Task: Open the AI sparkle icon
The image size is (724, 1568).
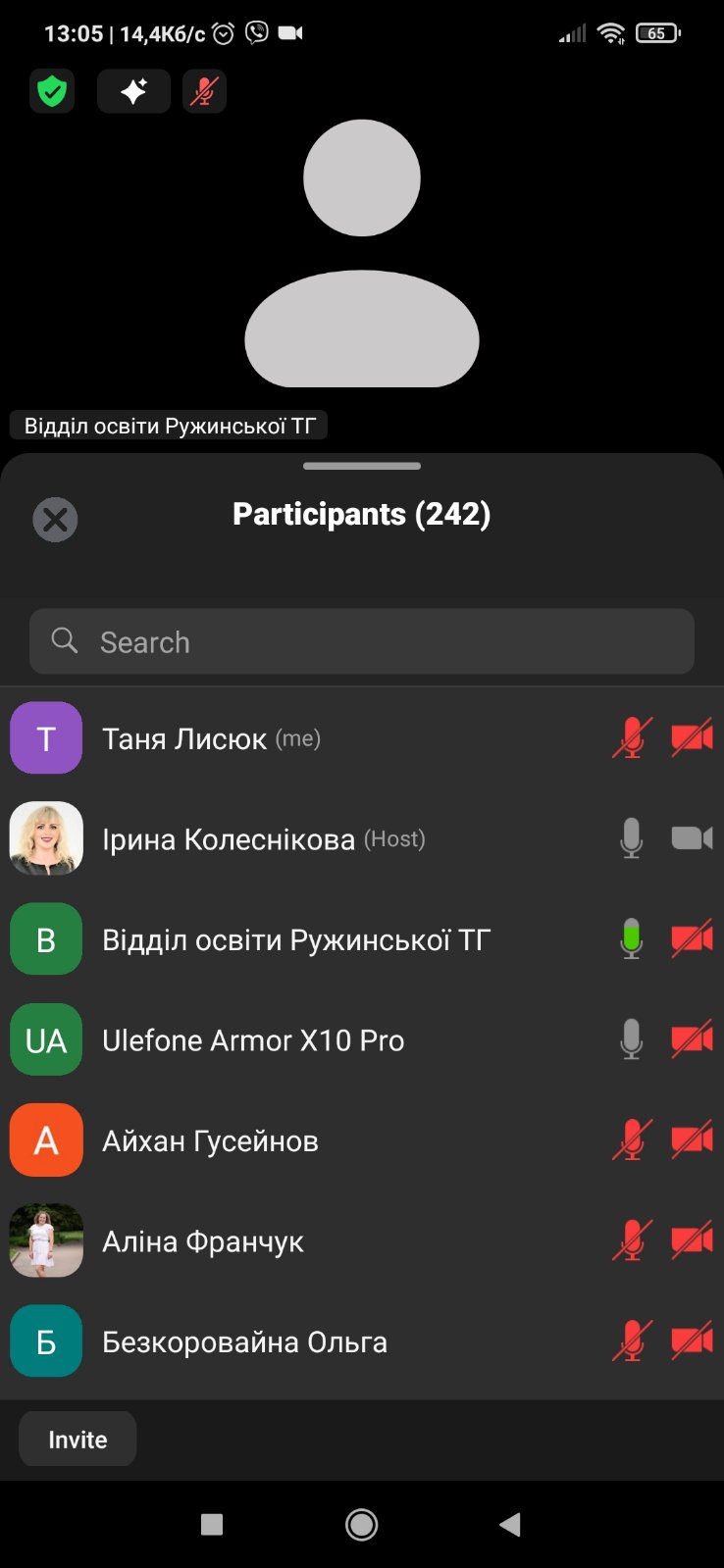Action: 133,92
